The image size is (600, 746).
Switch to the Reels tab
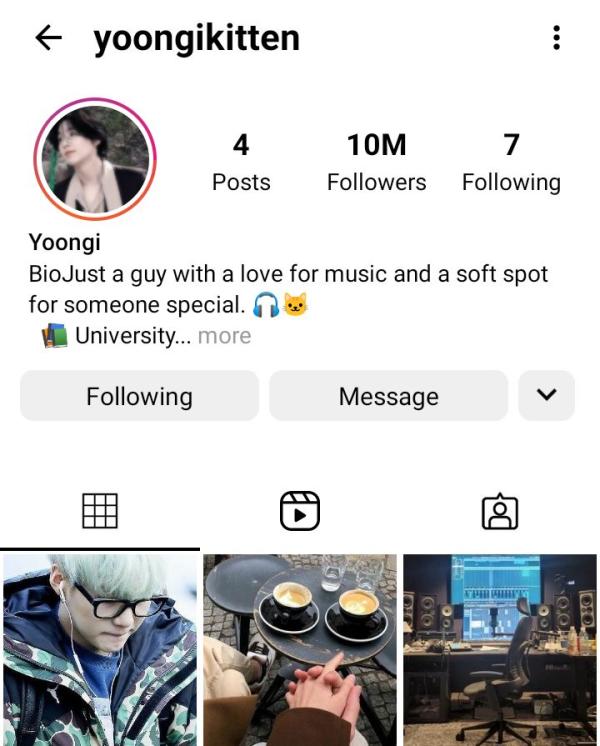pos(299,512)
